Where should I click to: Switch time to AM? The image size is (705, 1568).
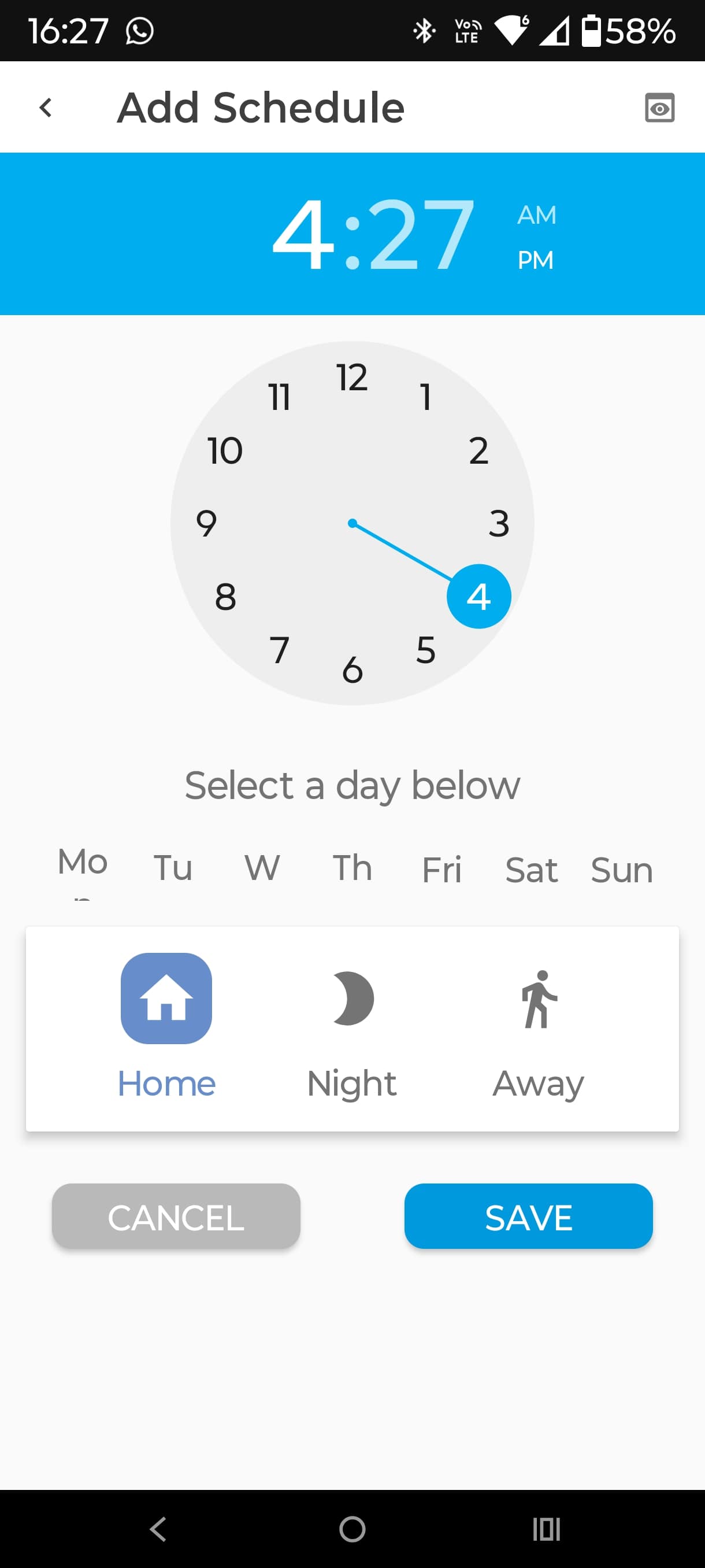[536, 215]
